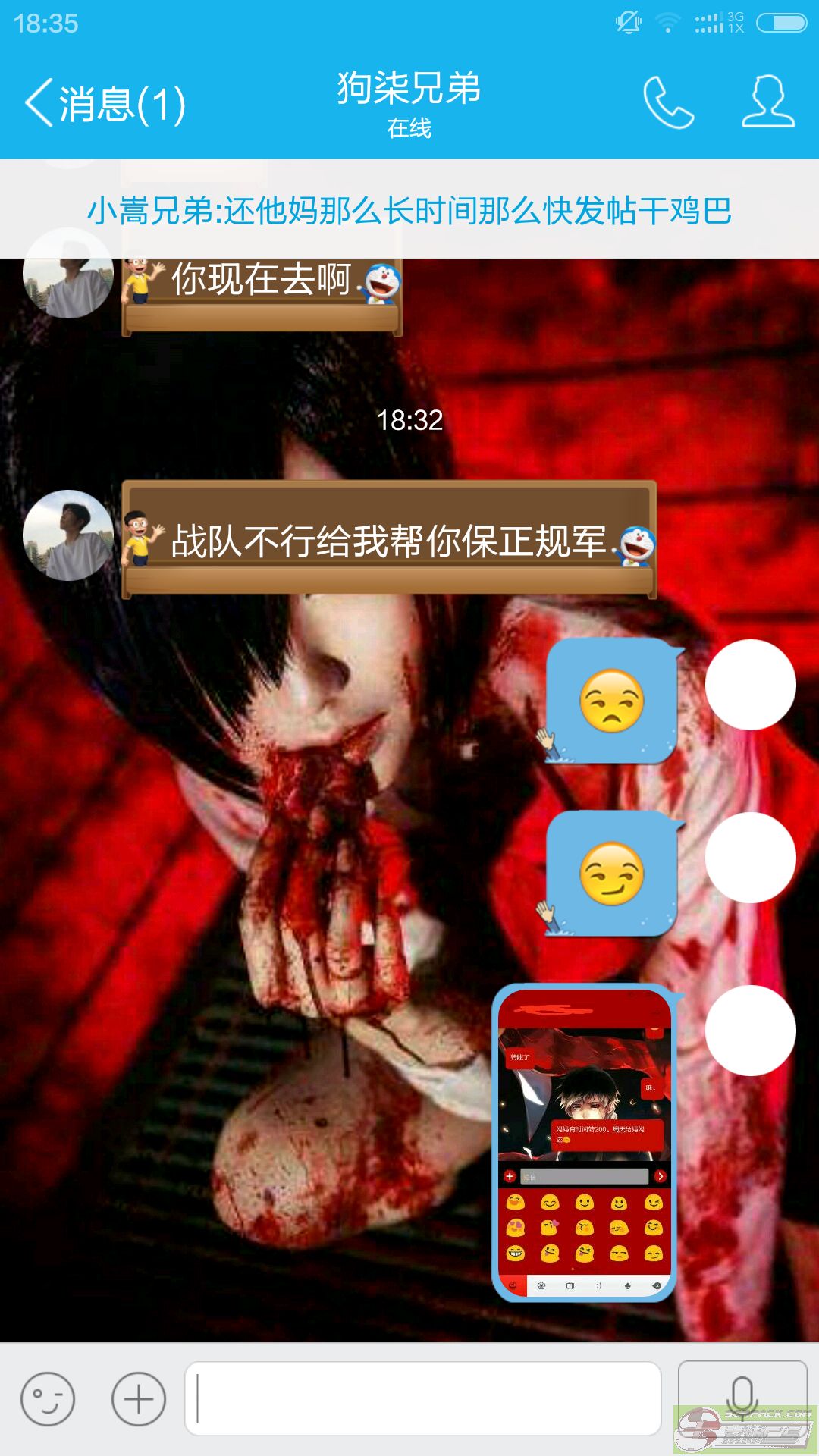
Task: Go back to the 消息 list
Action: point(105,103)
